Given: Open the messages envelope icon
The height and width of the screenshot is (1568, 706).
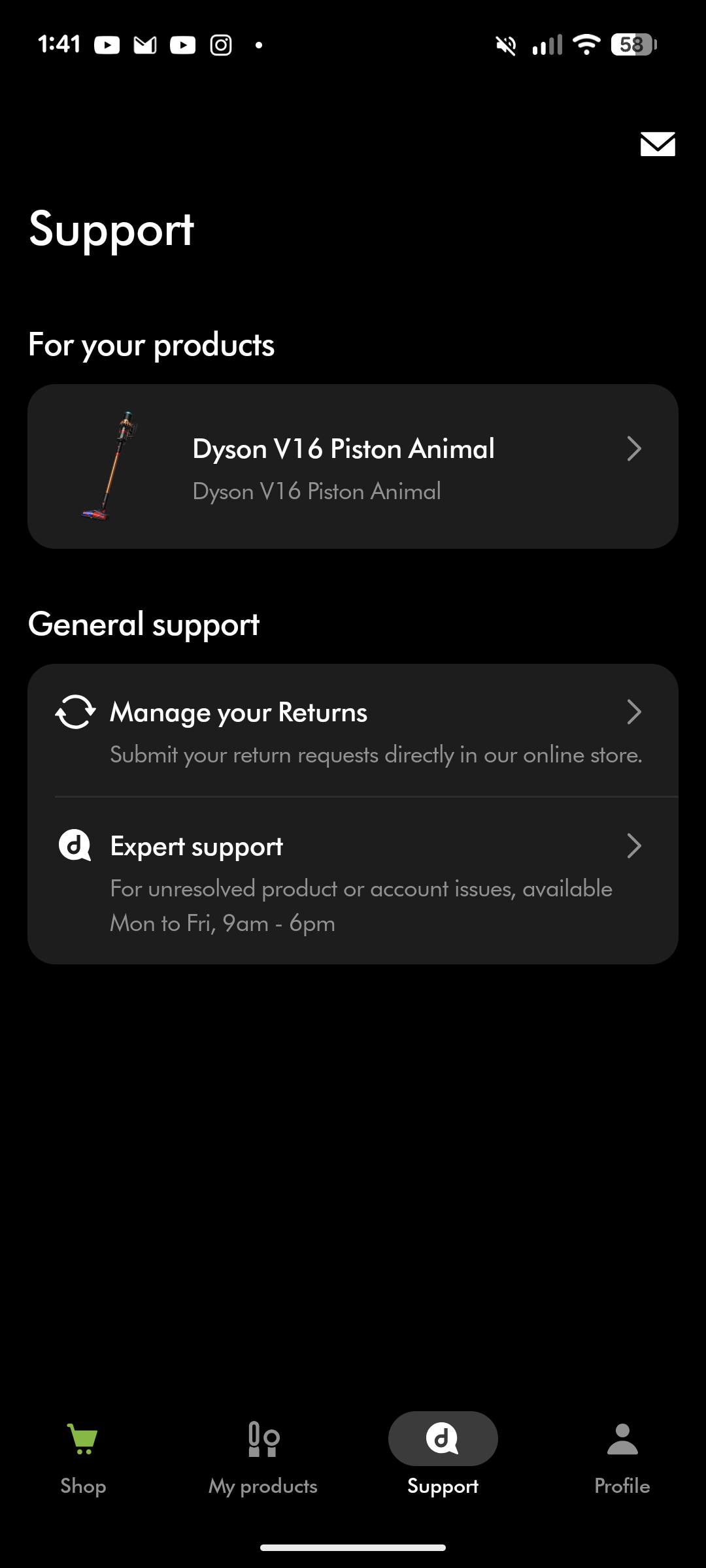Looking at the screenshot, I should (657, 144).
